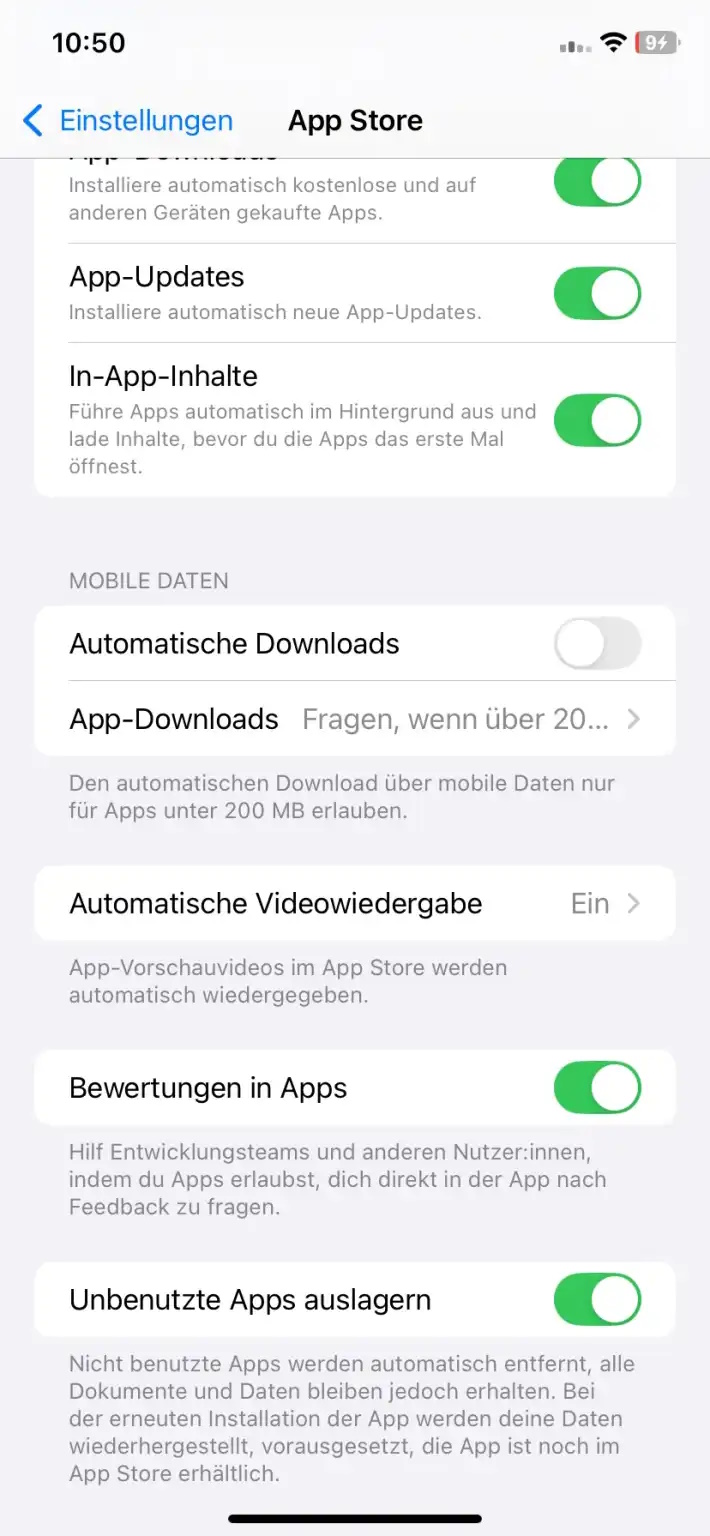710x1536 pixels.
Task: Open Automatische Videowiedergabe settings
Action: tap(355, 903)
